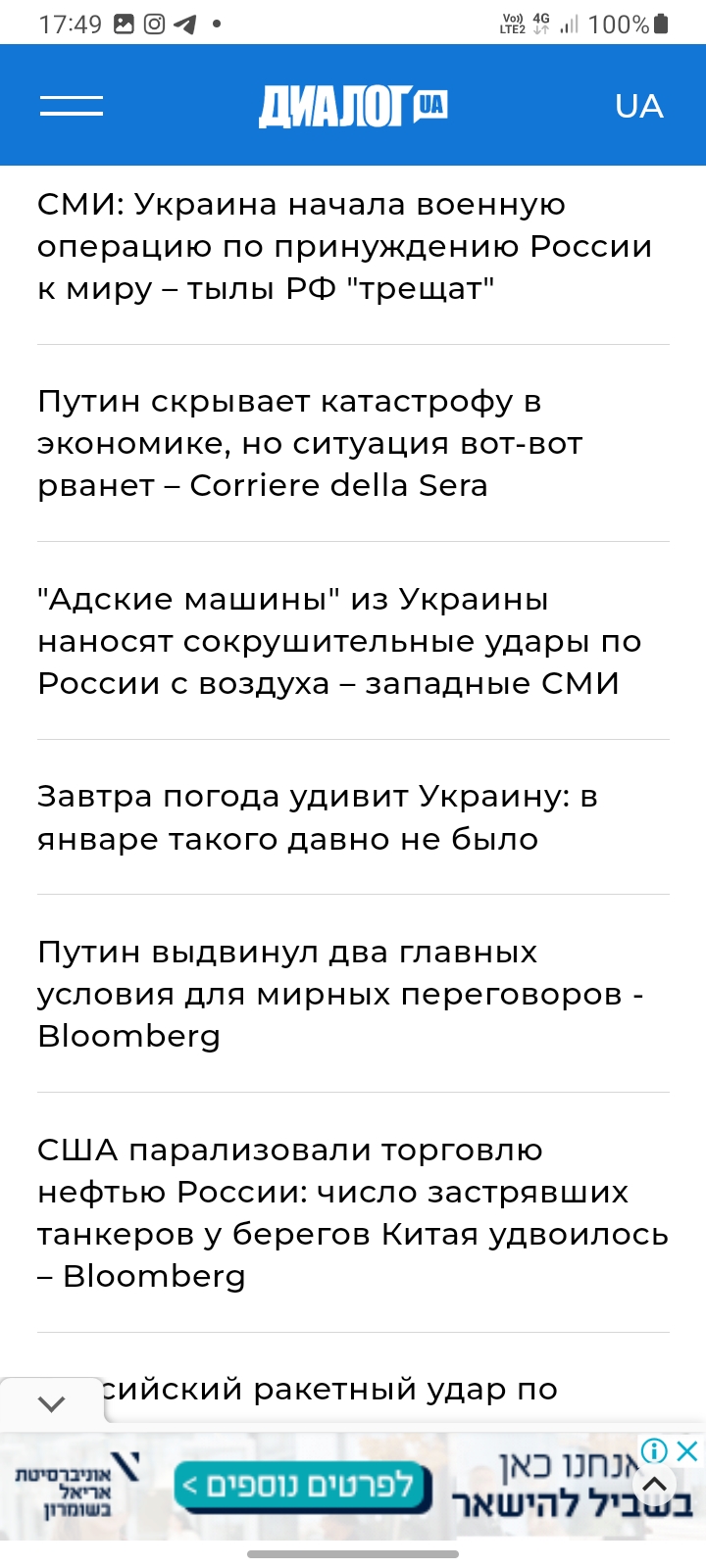Image resolution: width=706 pixels, height=1568 pixels.
Task: Go to Диалог UA home via logo
Action: pyautogui.click(x=353, y=106)
